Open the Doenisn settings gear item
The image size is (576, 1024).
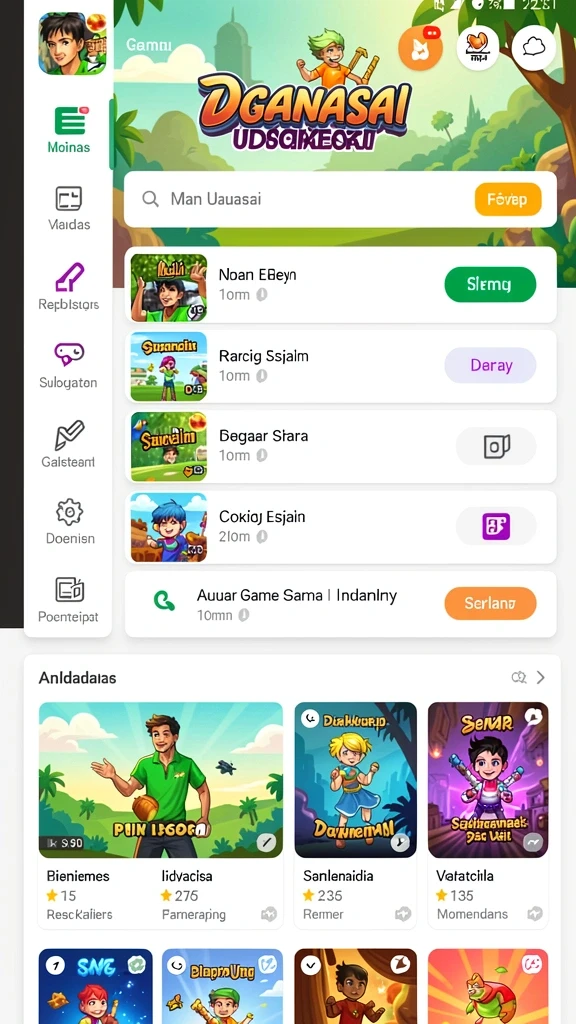coord(69,522)
